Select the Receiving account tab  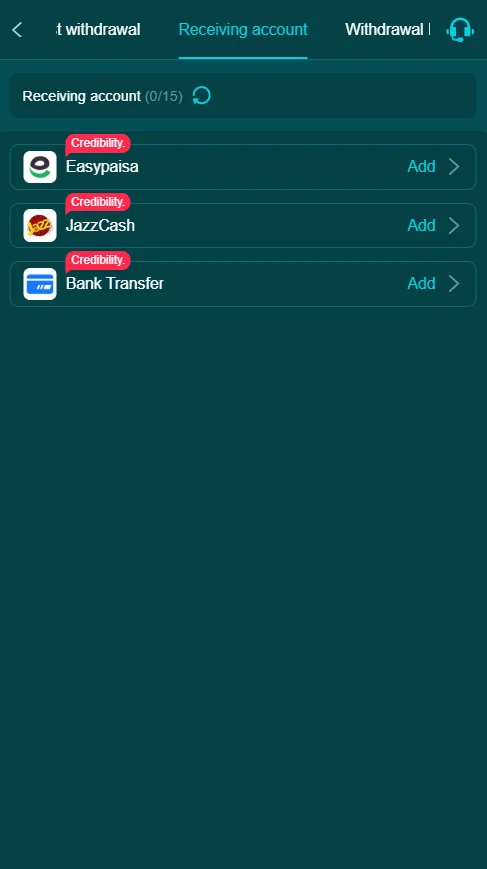(x=243, y=29)
